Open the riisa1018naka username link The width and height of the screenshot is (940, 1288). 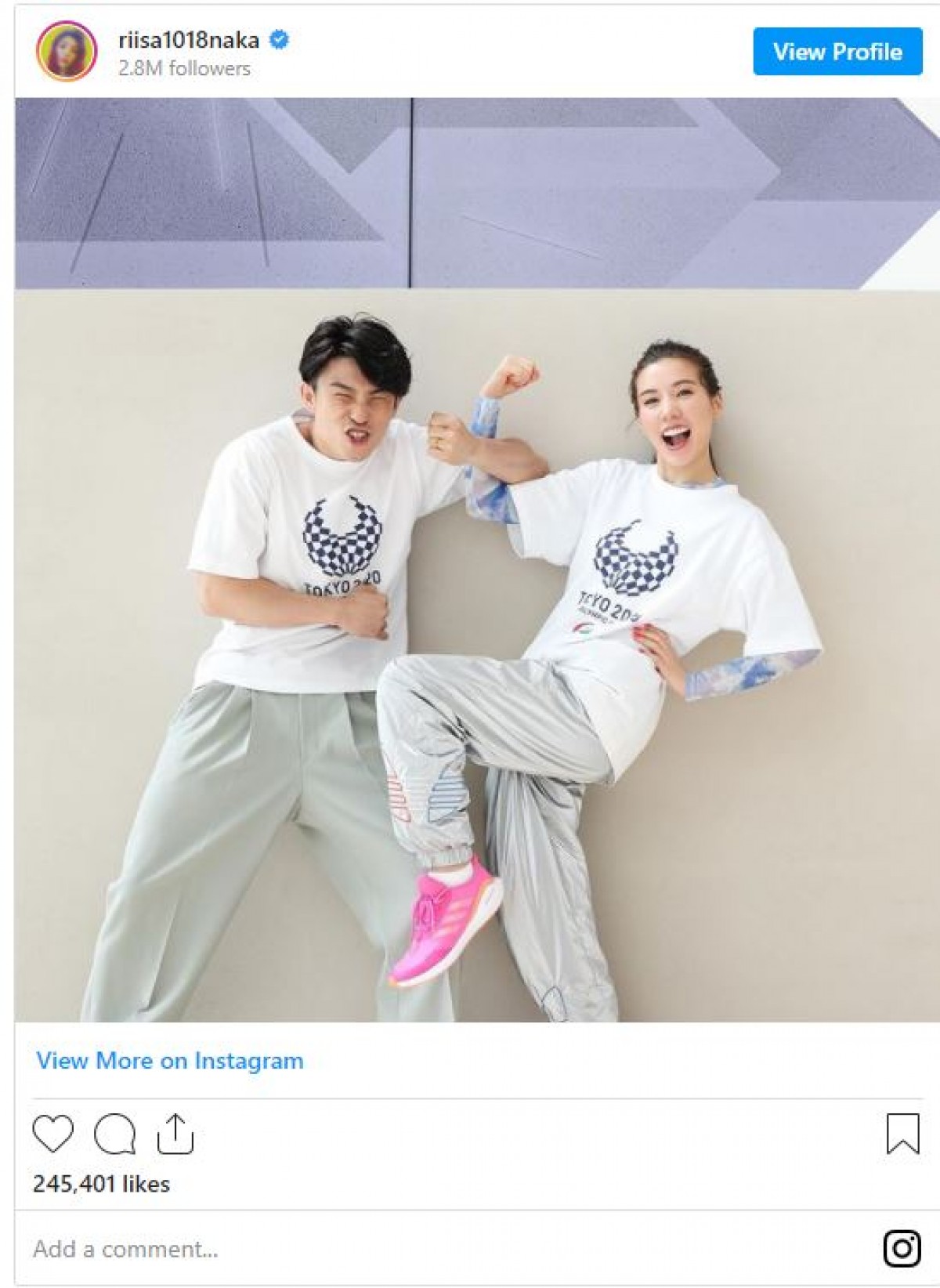[189, 39]
